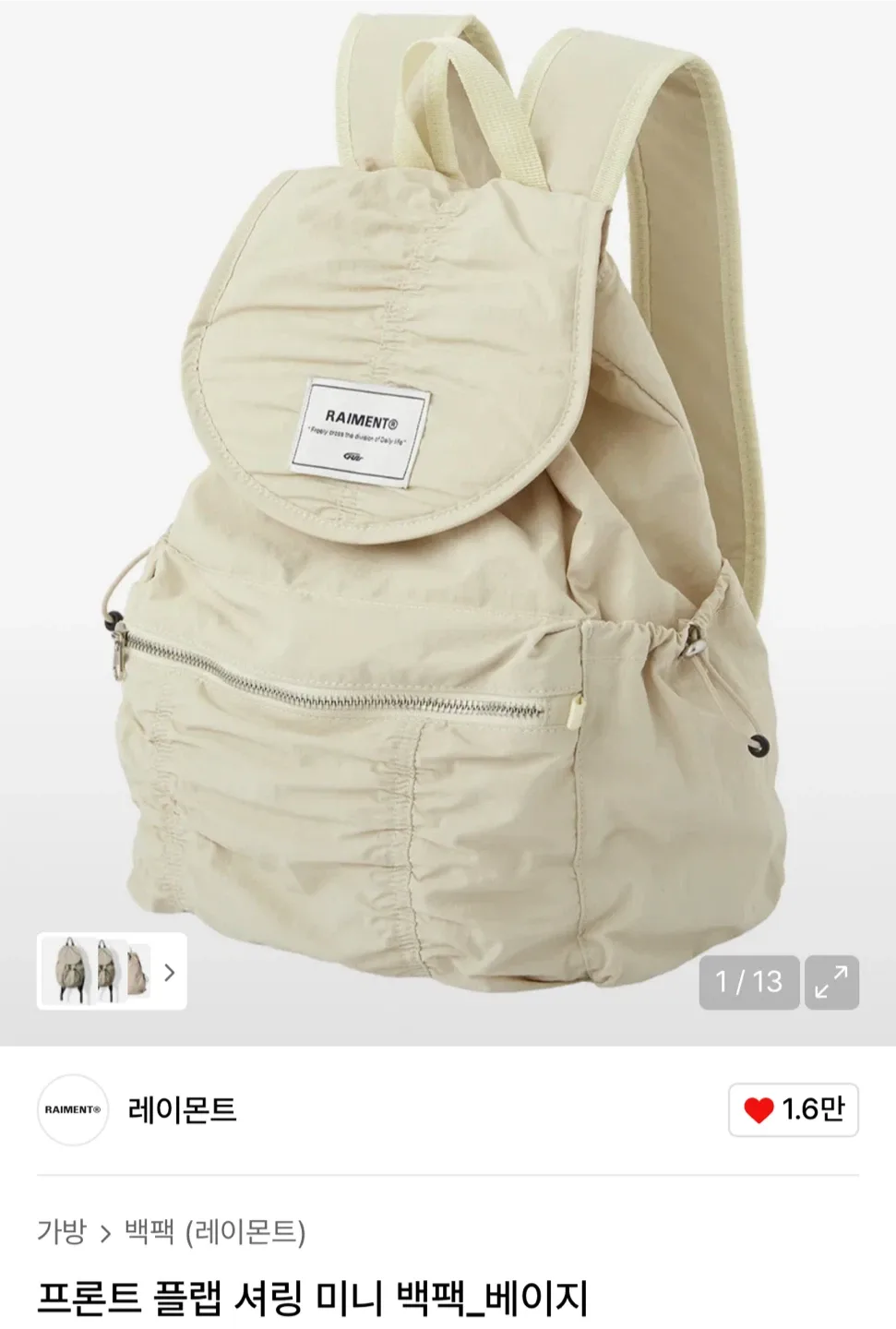Expand the product image to fullscreen
This screenshot has height=1329, width=896.
831,982
